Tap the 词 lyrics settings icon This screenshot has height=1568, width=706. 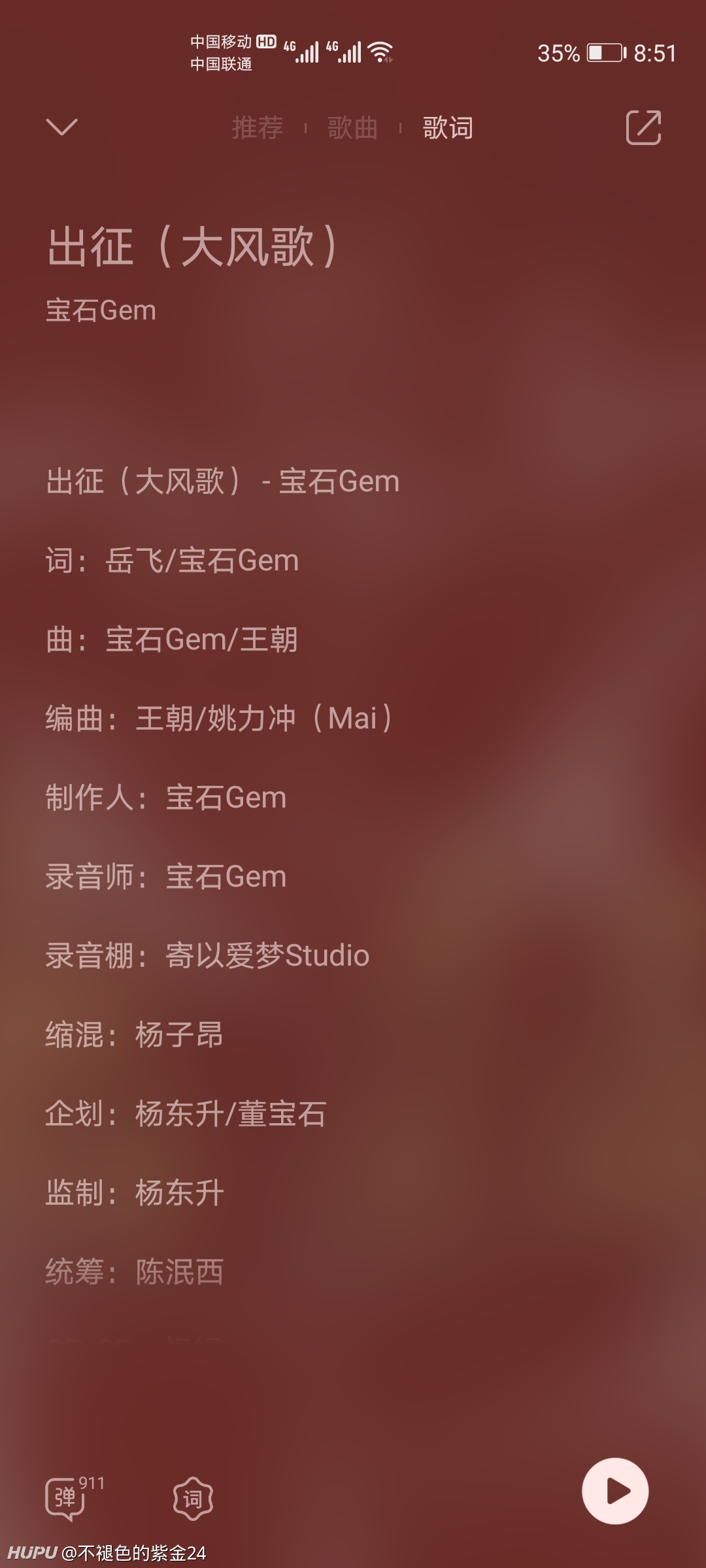[193, 1498]
